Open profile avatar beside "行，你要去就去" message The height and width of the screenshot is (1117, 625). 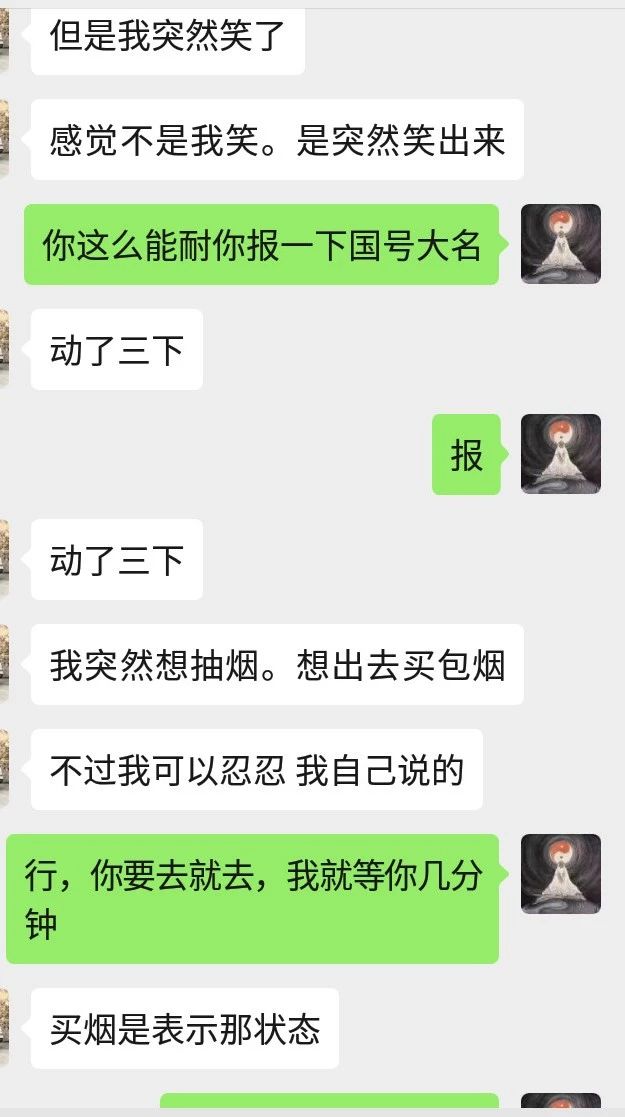point(561,874)
